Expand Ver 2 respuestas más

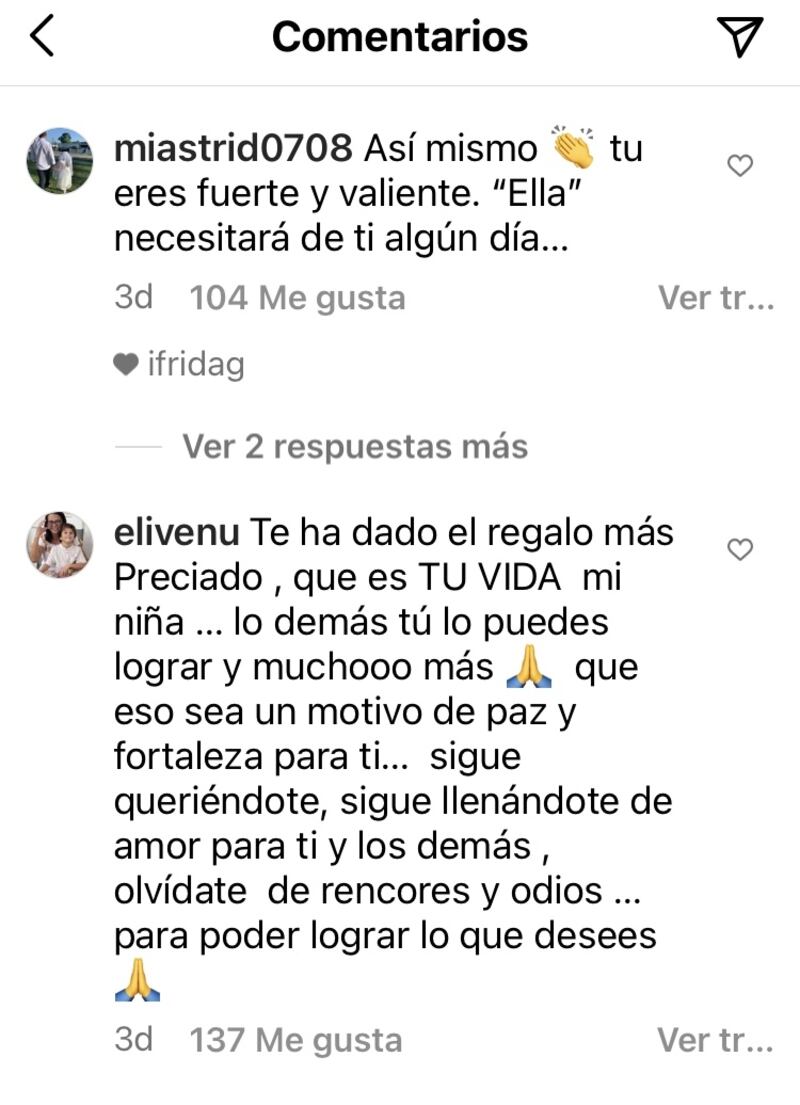tap(354, 446)
